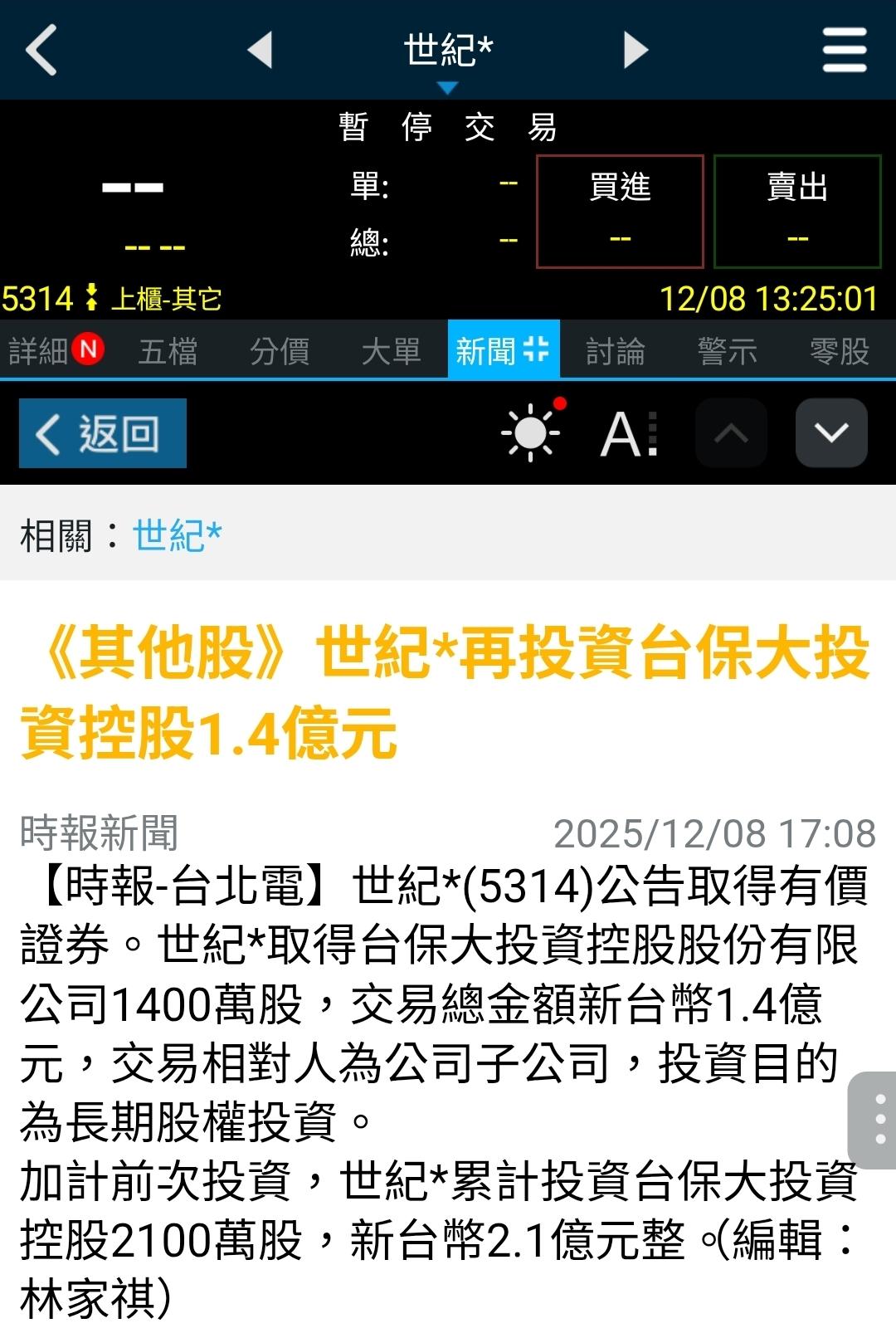Tap 返回 to return to news list

(103, 433)
